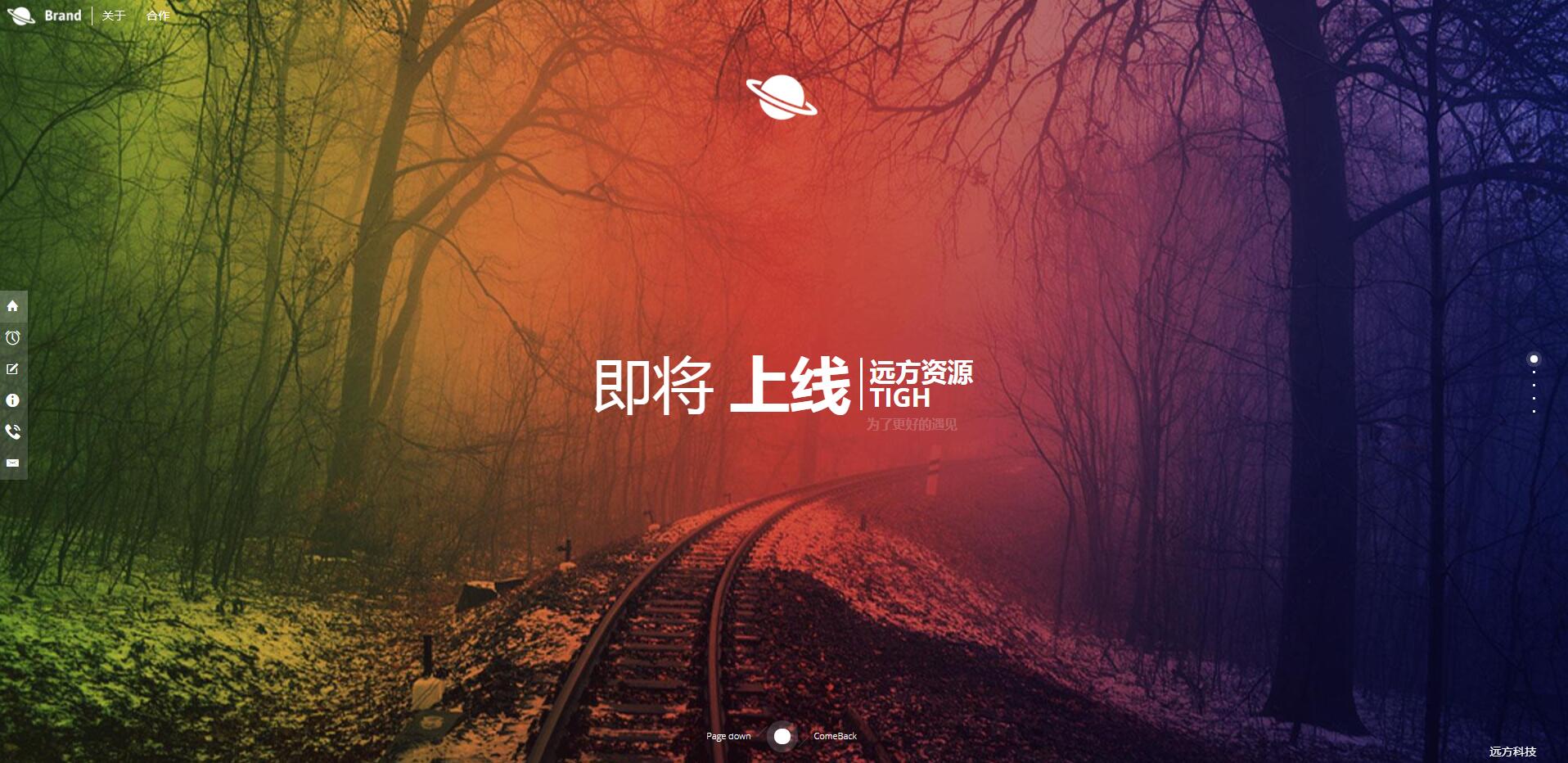This screenshot has width=1568, height=763.
Task: Open the 合作 navigation link
Action: coord(158,16)
